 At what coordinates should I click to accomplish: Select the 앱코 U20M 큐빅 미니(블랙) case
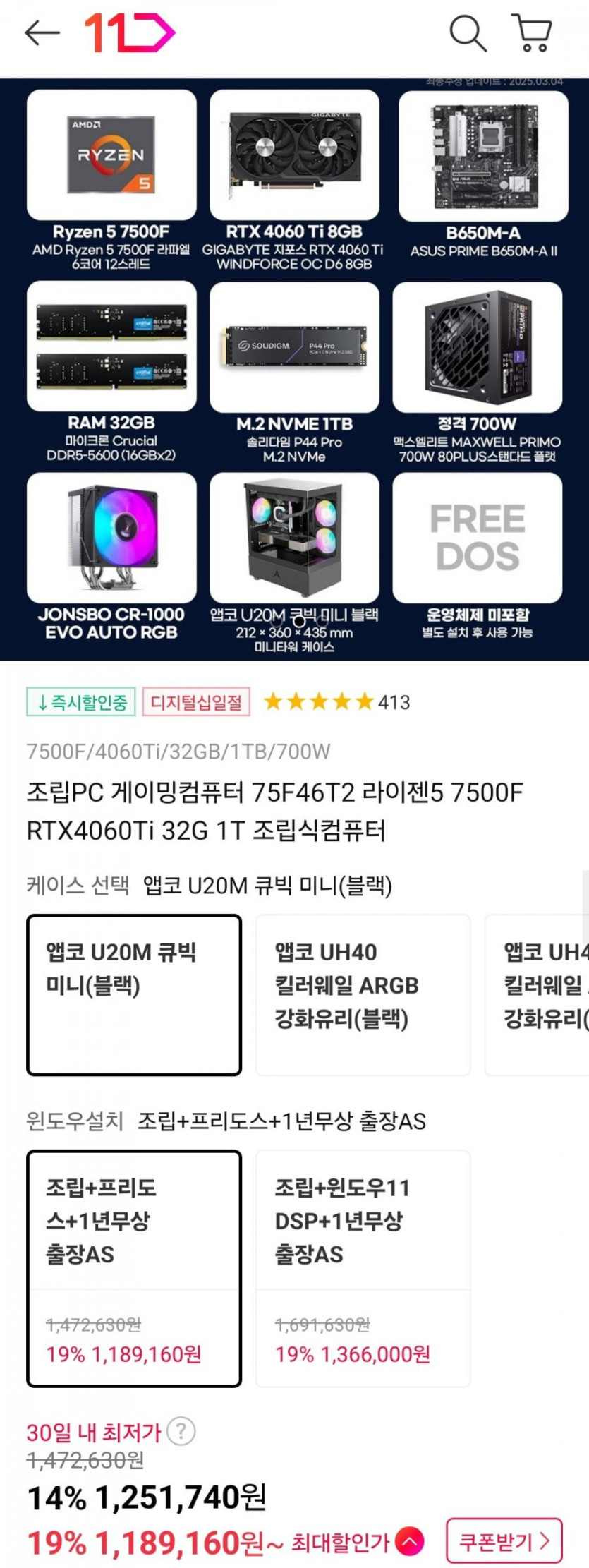coord(134,994)
